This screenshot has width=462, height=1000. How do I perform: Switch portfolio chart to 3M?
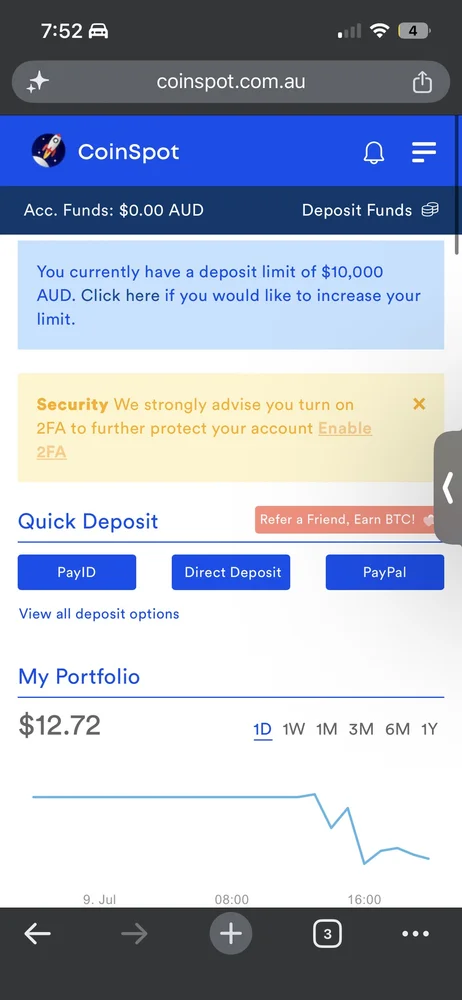[361, 729]
